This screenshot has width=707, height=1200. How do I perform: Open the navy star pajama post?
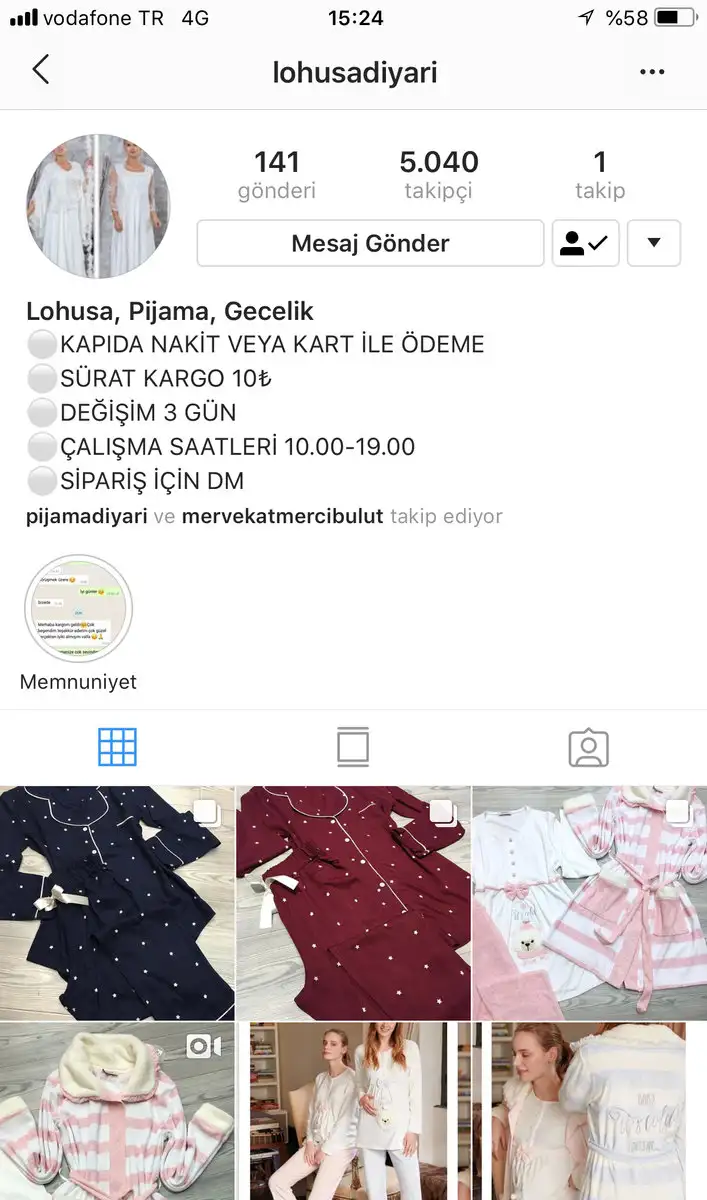(116, 903)
